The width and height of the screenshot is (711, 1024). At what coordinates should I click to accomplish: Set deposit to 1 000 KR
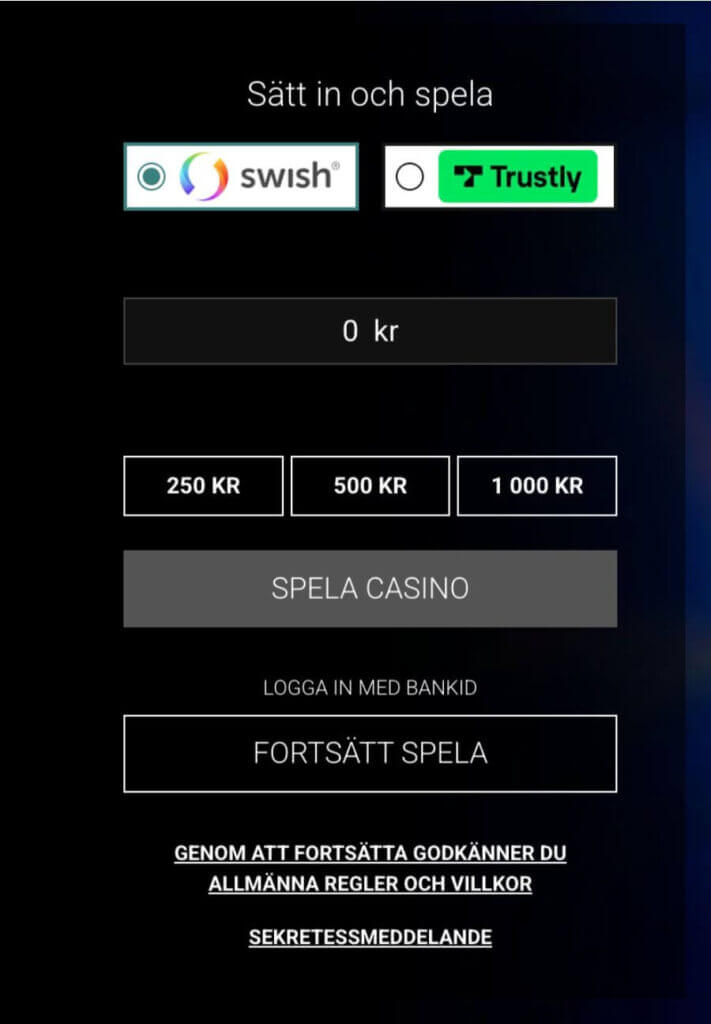click(537, 486)
